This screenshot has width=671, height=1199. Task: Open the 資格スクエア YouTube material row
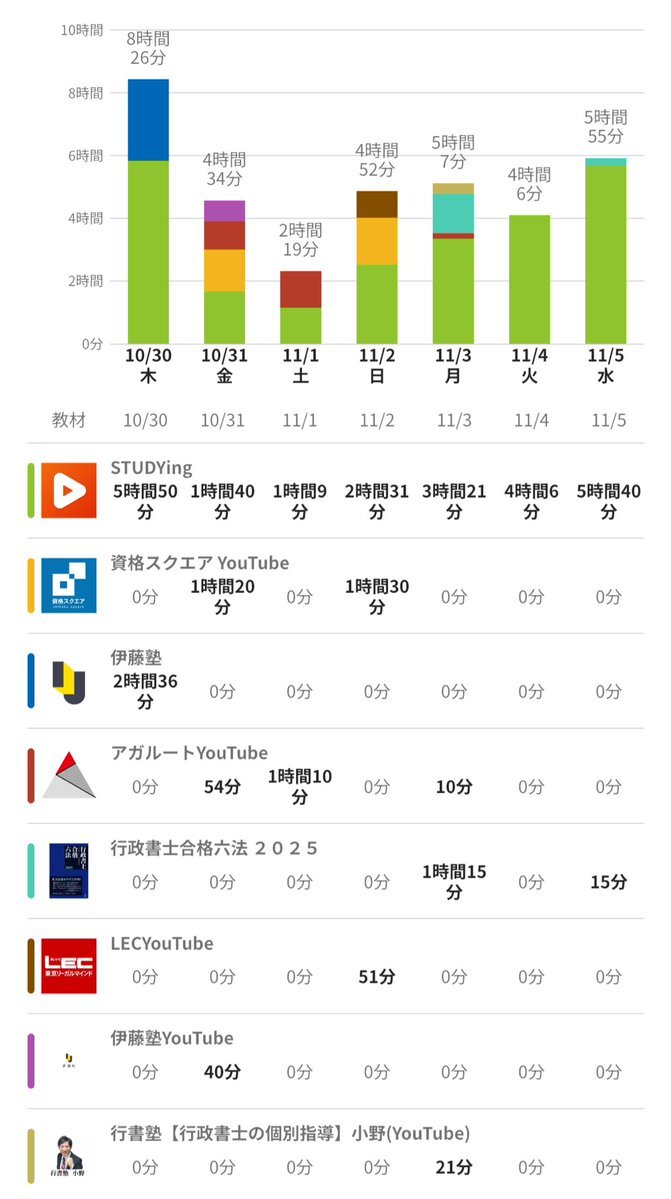(336, 586)
